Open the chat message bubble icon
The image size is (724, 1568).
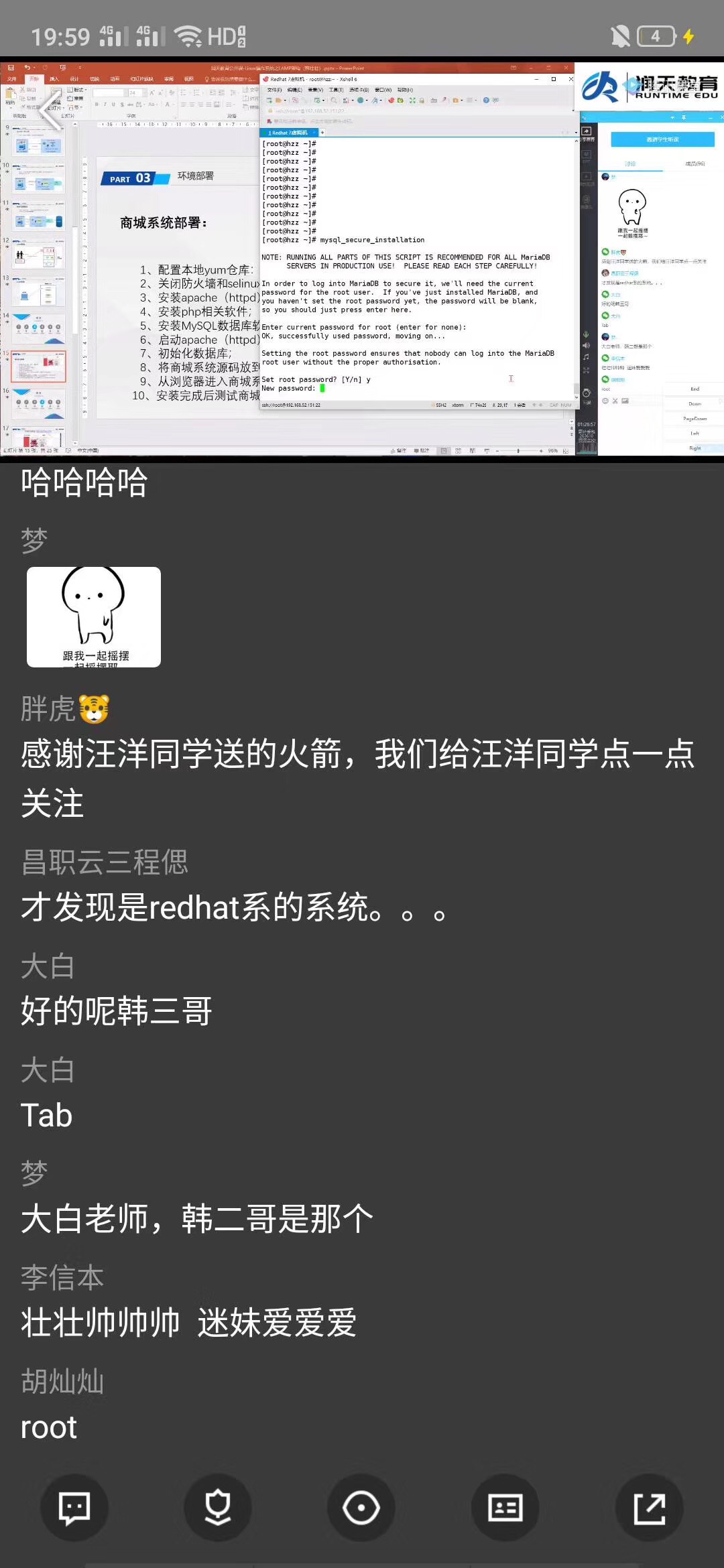click(x=74, y=1508)
